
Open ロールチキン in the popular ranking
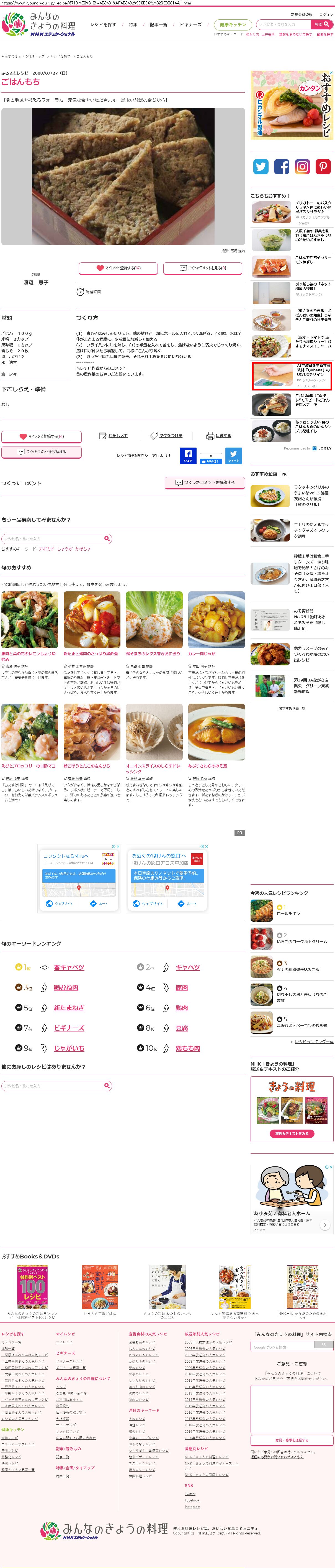point(288,914)
